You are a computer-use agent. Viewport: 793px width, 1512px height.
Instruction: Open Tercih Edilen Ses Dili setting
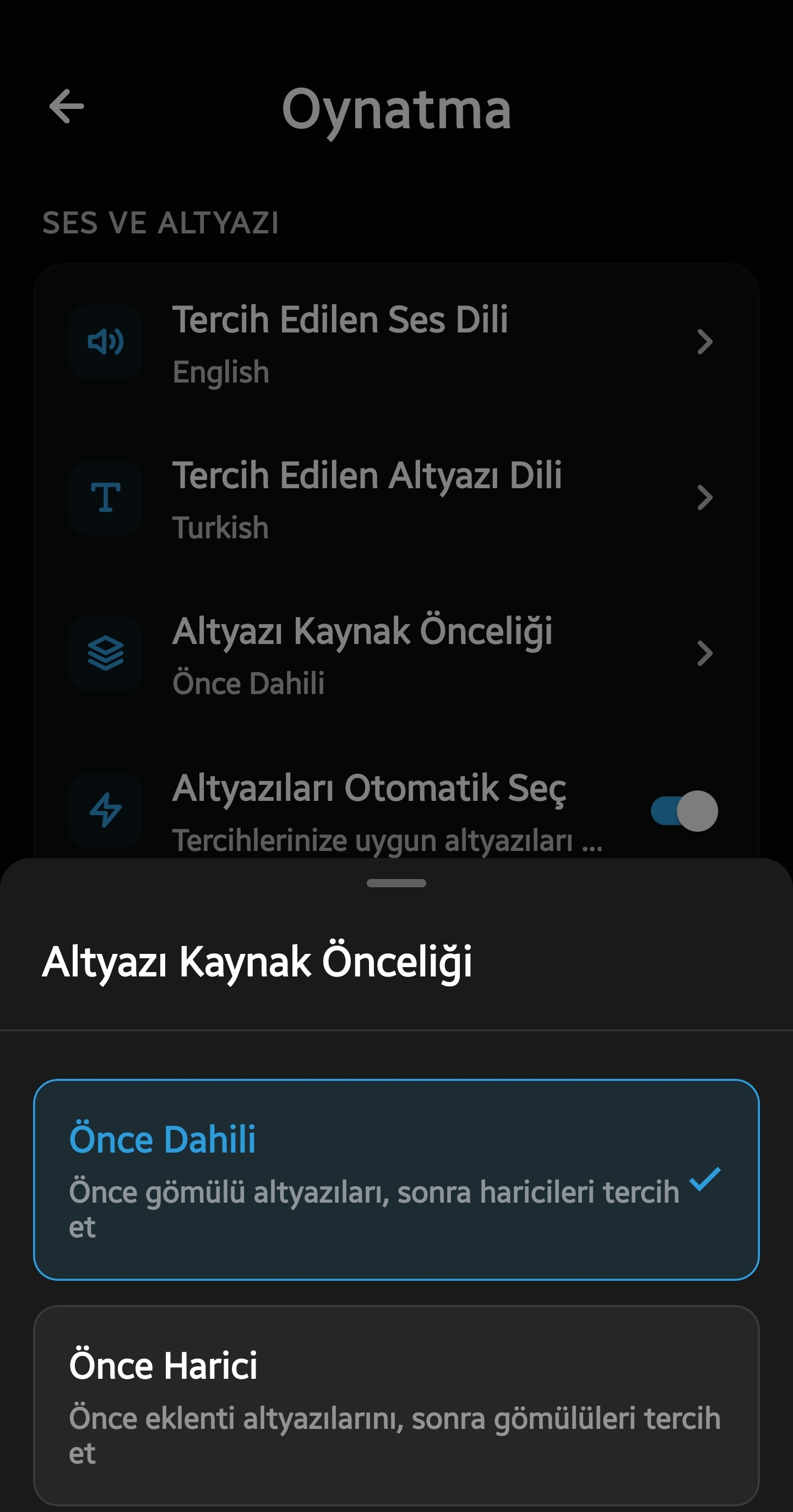click(x=396, y=343)
